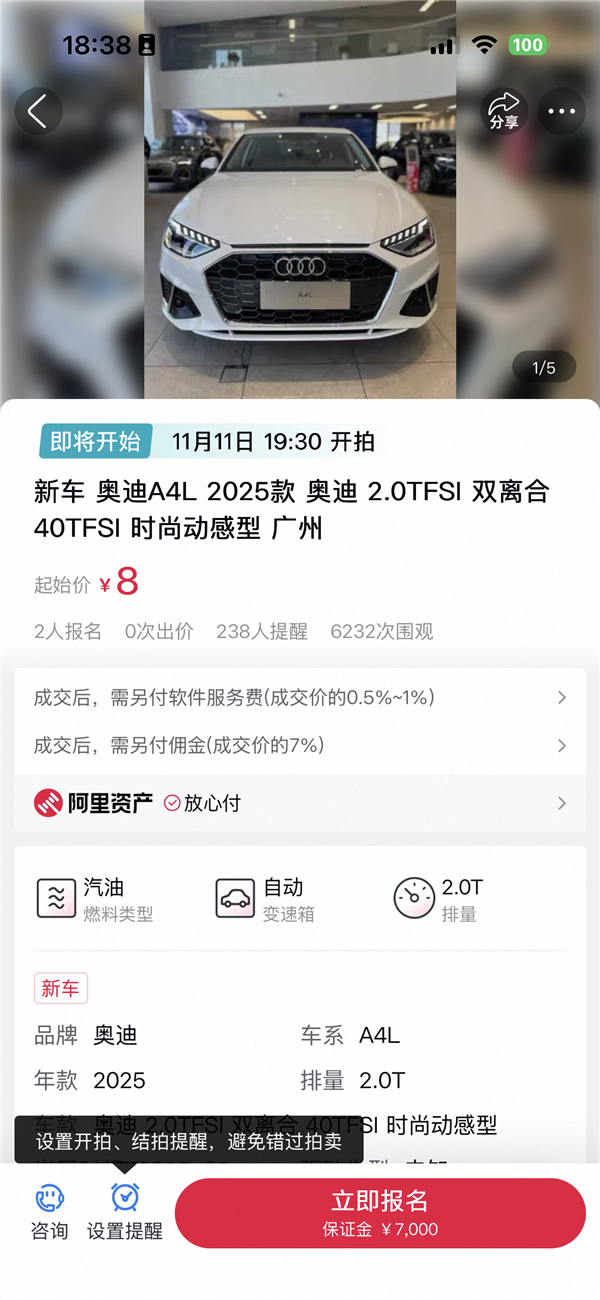Tap 咨询 to contact customer service

[49, 1212]
